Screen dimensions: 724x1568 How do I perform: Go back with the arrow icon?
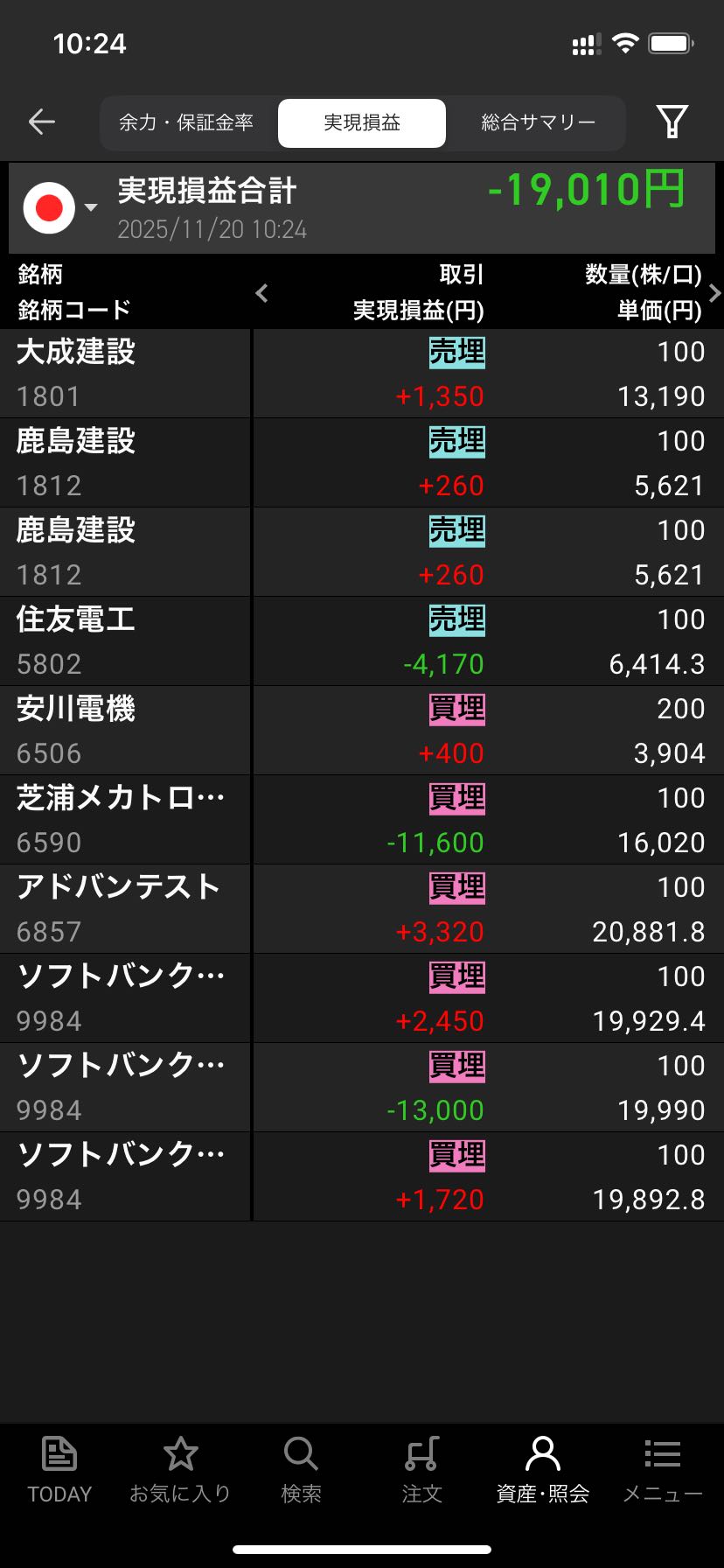pos(42,122)
